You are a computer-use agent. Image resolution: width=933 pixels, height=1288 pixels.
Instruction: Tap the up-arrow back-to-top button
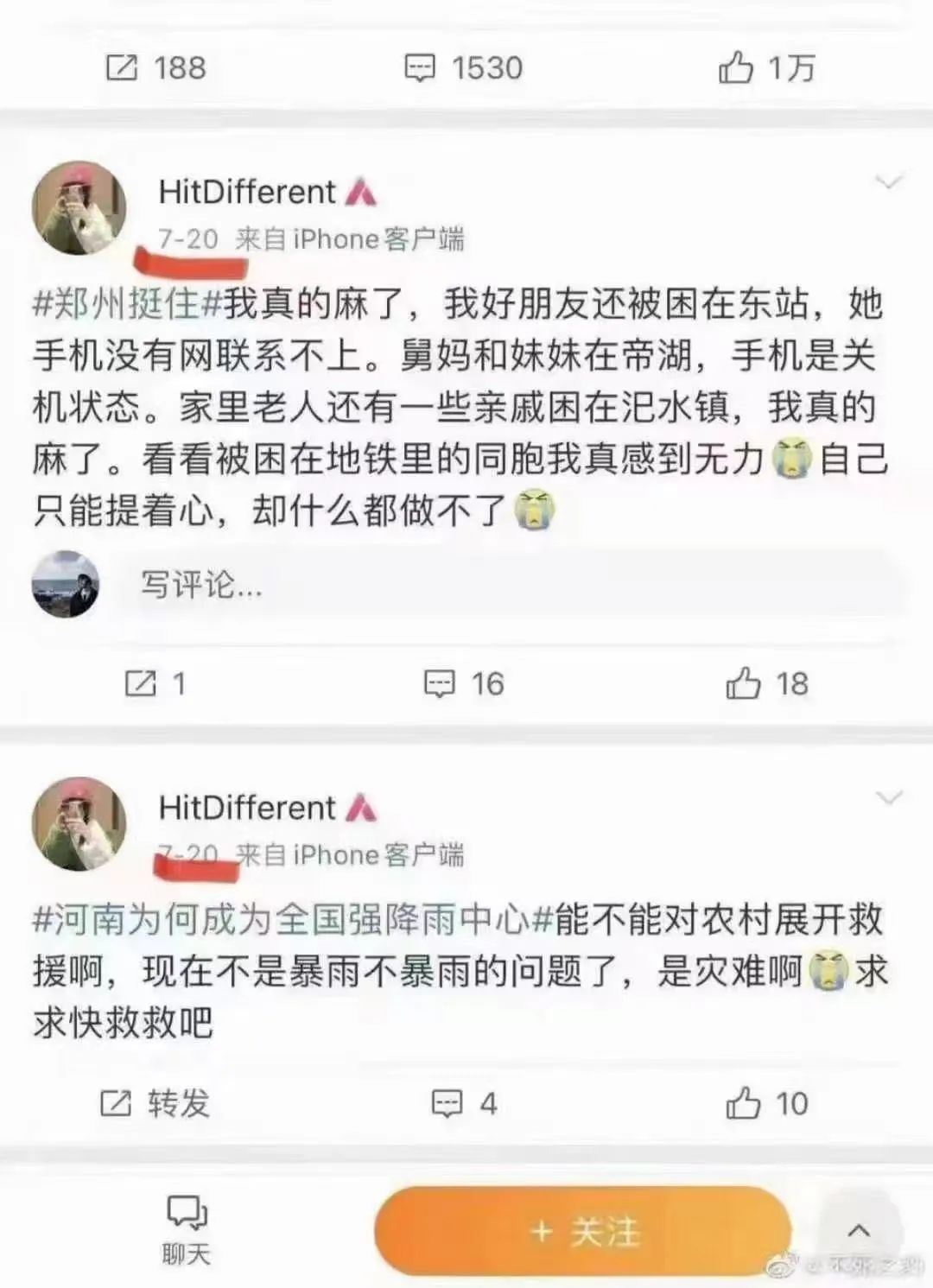858,1230
